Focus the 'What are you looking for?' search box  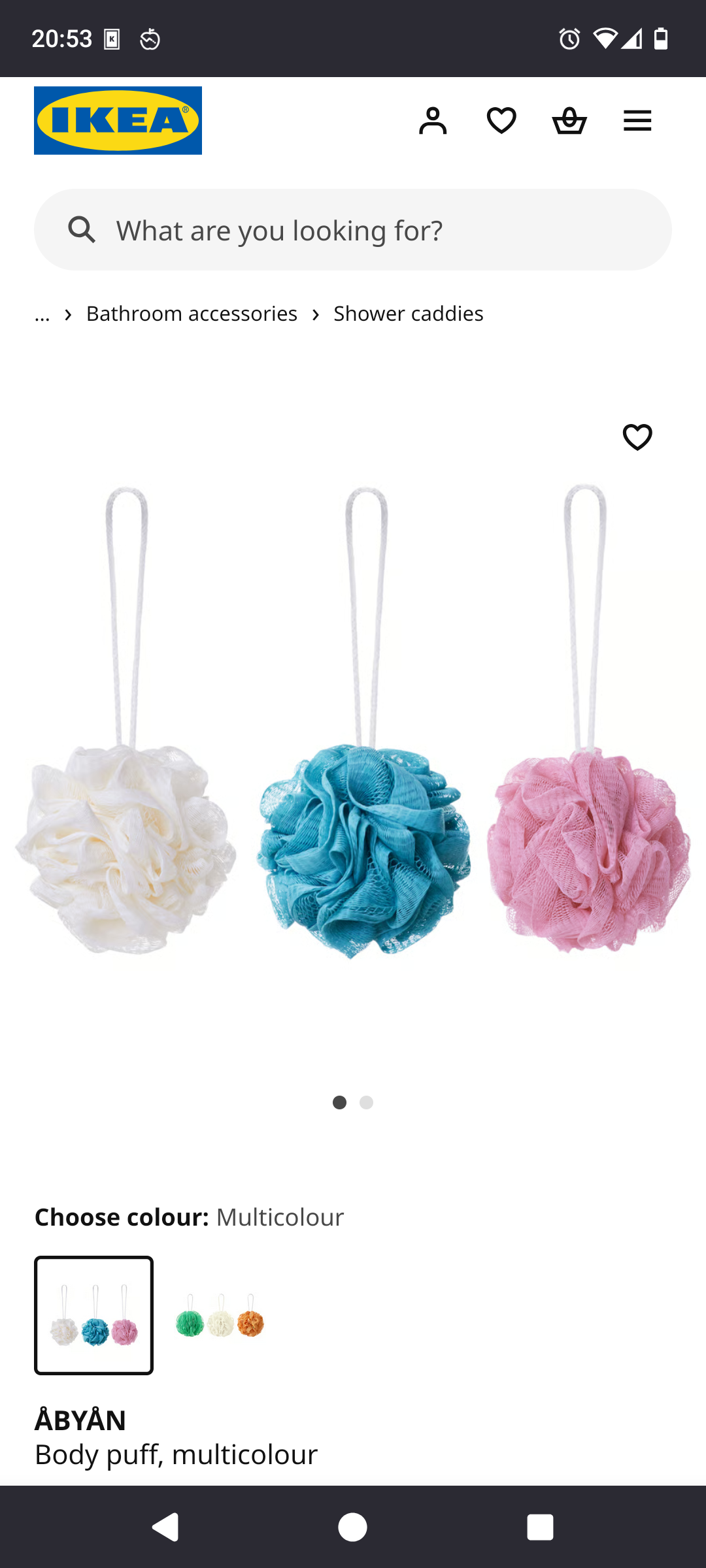[x=353, y=230]
